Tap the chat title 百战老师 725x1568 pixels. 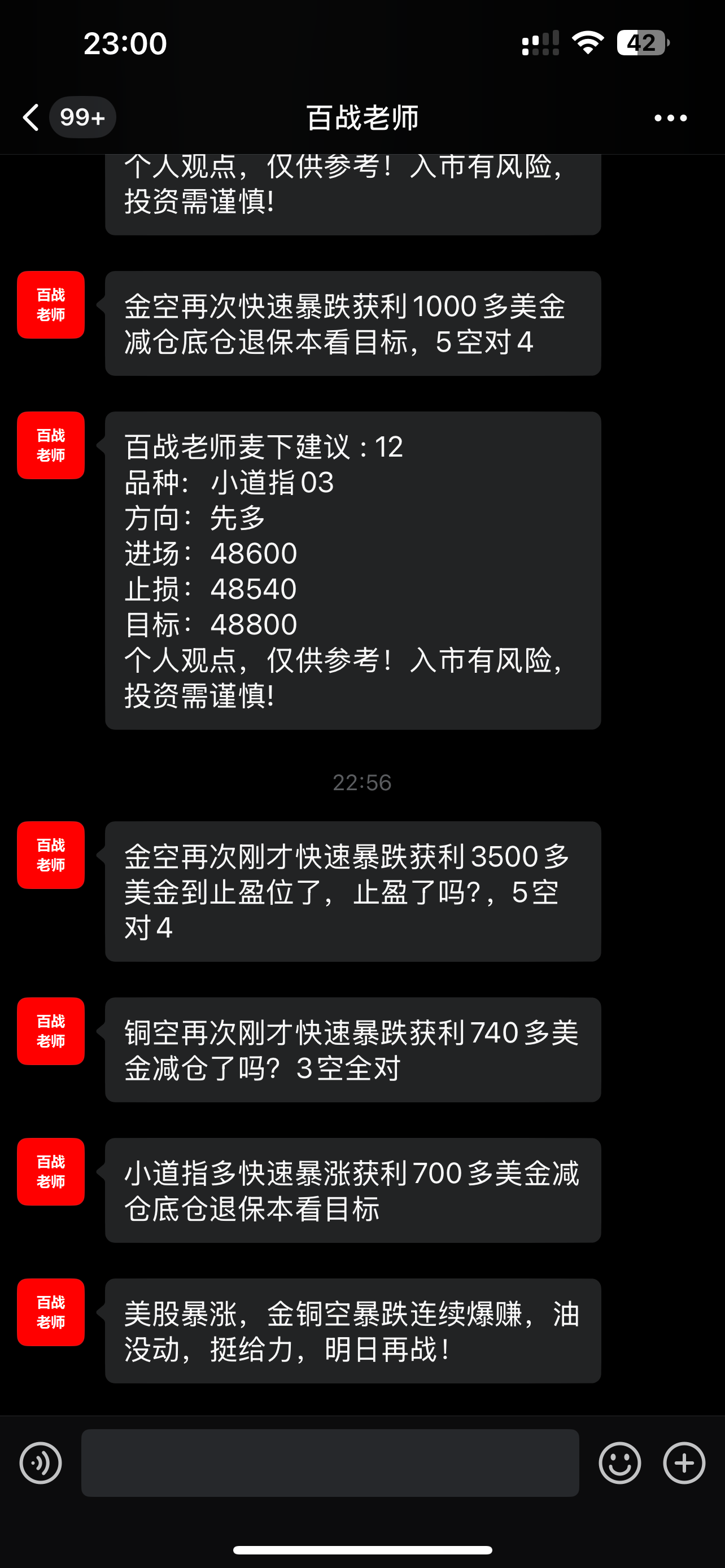(362, 118)
